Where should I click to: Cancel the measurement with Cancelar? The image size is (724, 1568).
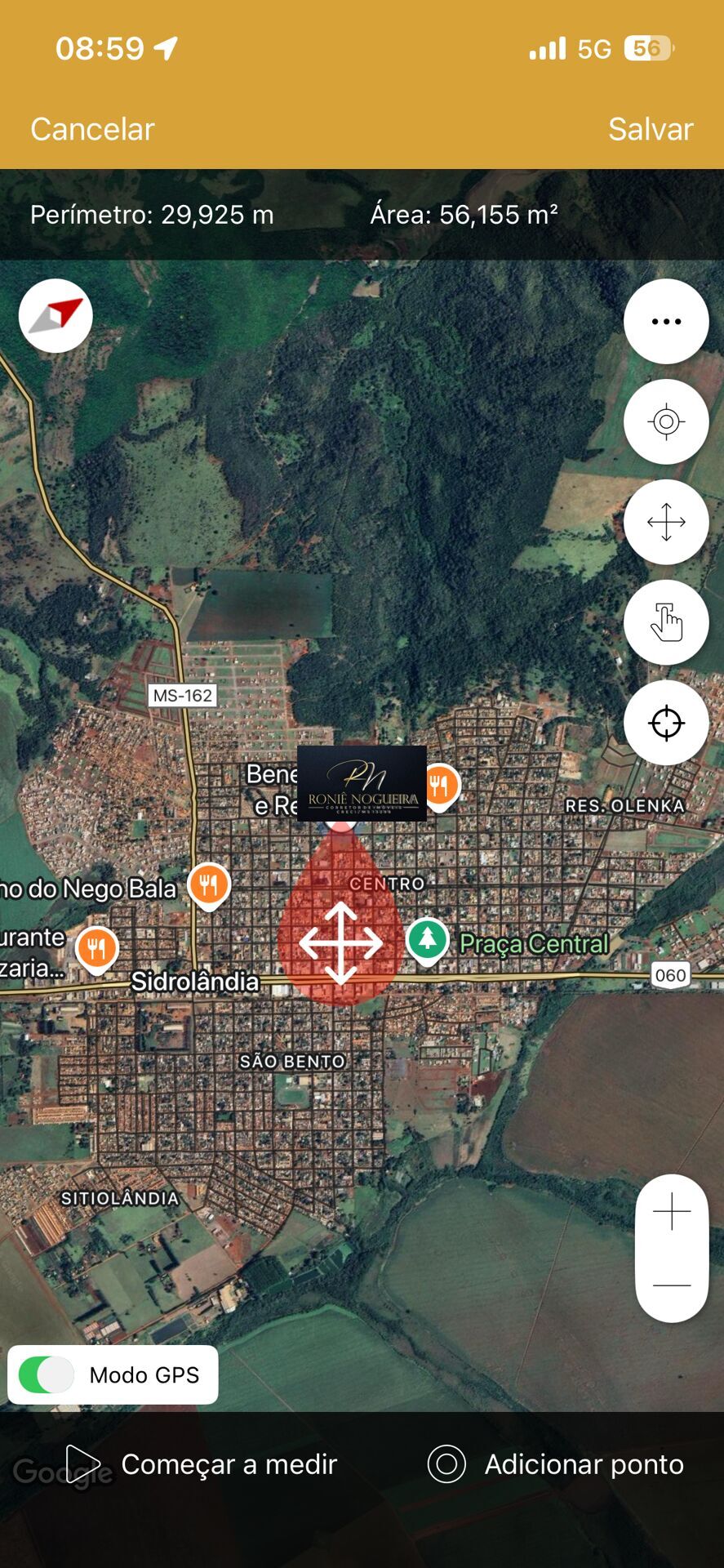click(92, 129)
